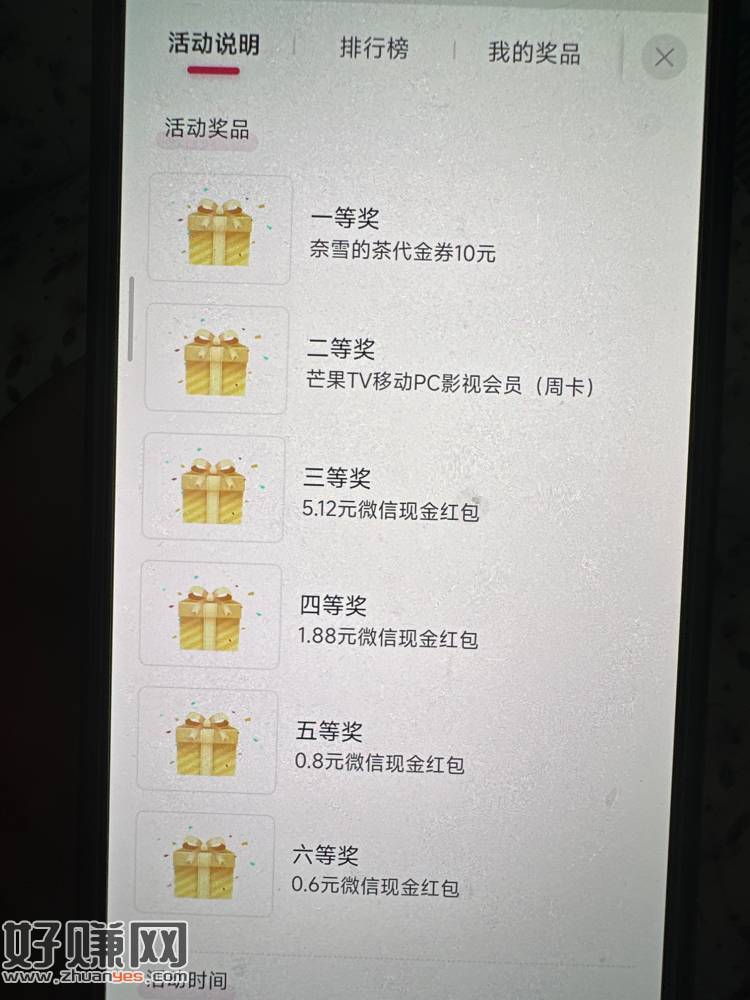750x1000 pixels.
Task: Switch to the 排行榜 tab
Action: [x=374, y=49]
